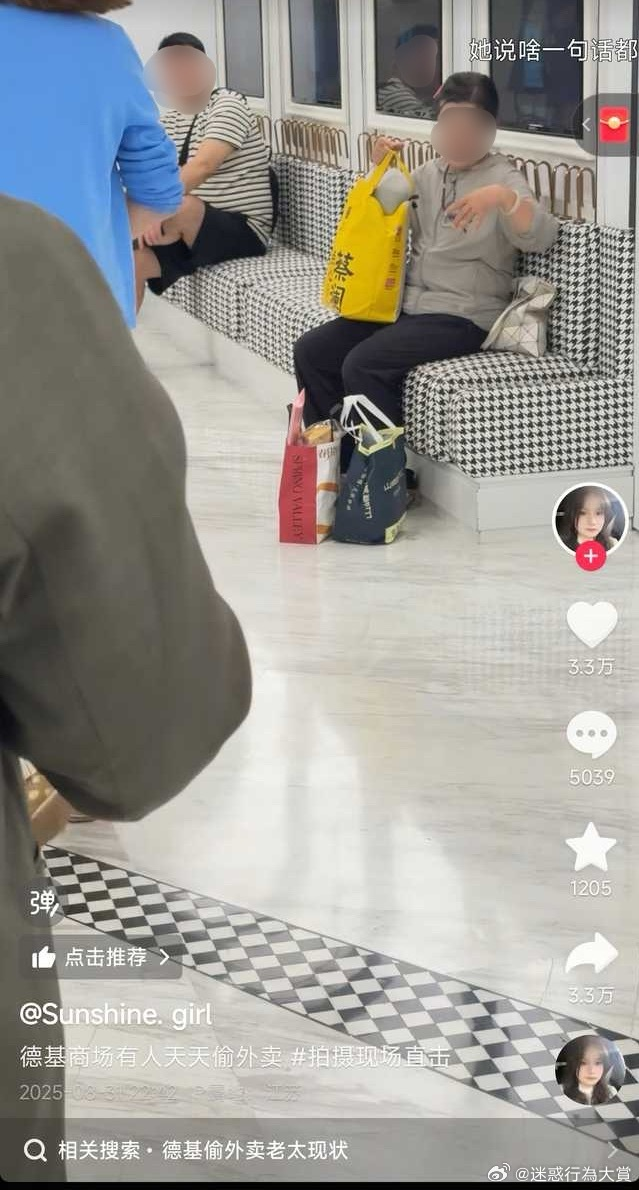639x1190 pixels.
Task: Open the spinning music disc avatar
Action: (x=590, y=1070)
